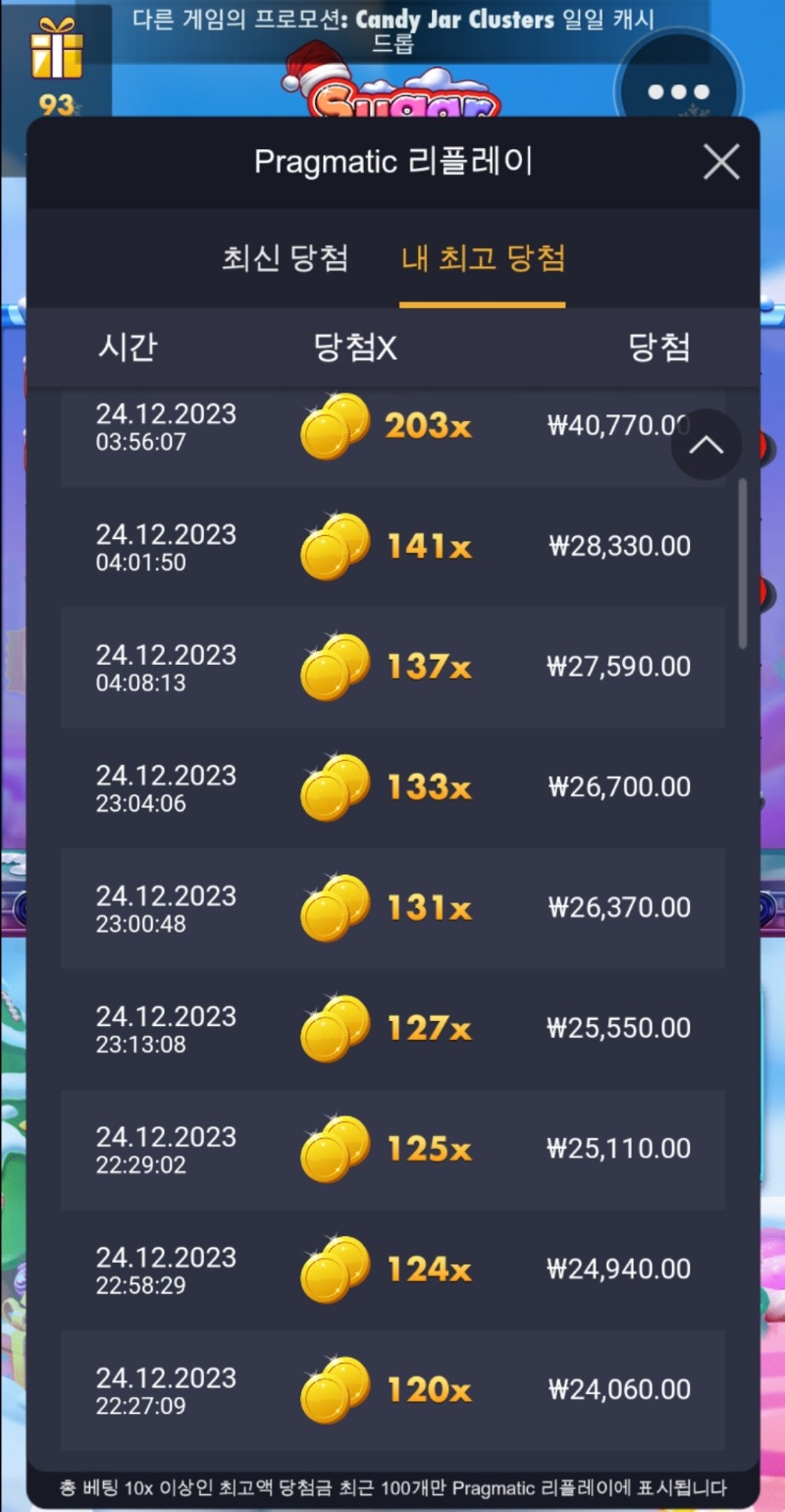The image size is (785, 1512).
Task: Open the 125x win replay
Action: (x=392, y=1150)
